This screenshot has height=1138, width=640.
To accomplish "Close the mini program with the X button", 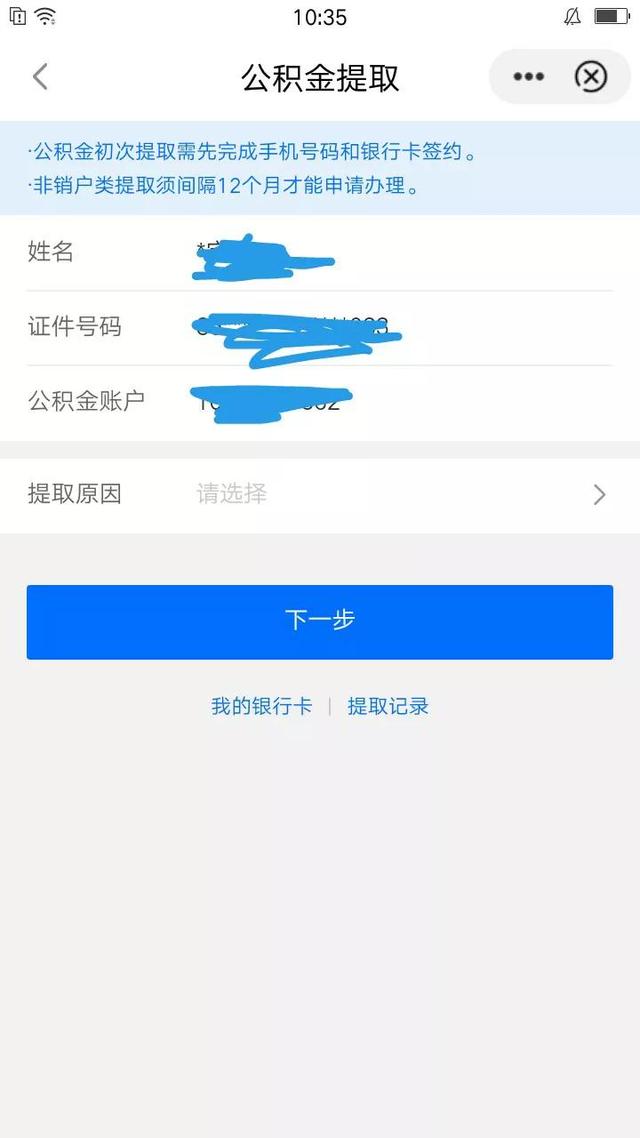I will pyautogui.click(x=591, y=77).
